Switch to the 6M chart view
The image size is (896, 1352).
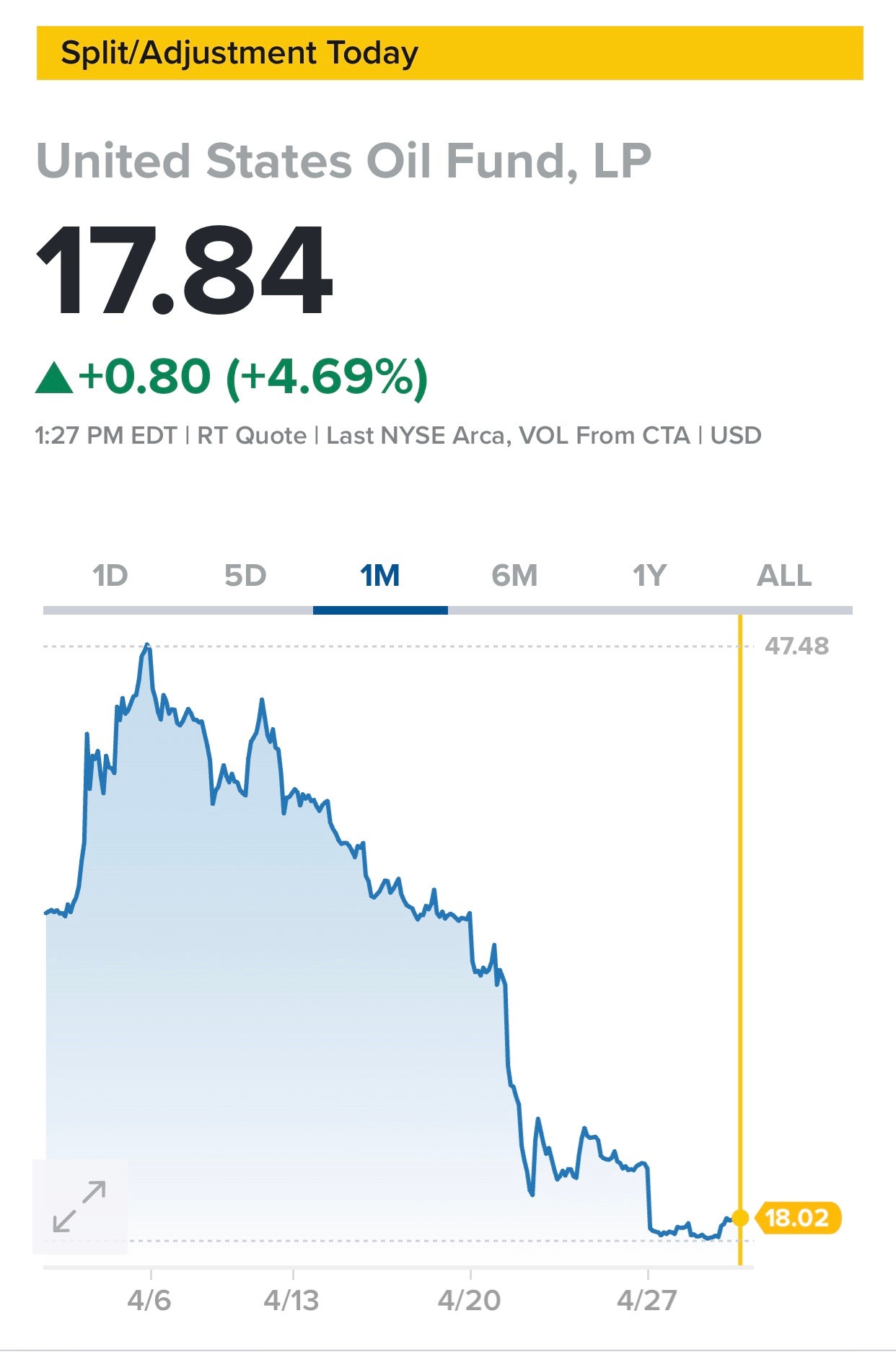[x=514, y=576]
